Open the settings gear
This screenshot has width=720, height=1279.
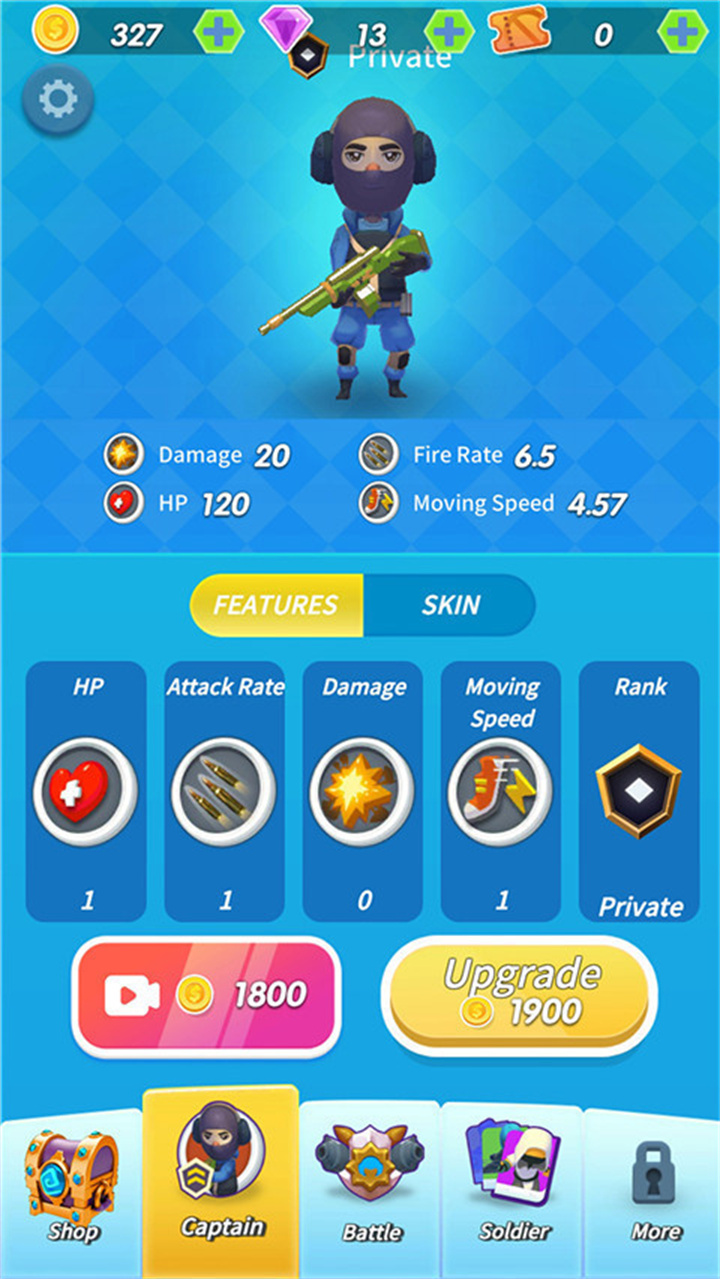click(57, 99)
